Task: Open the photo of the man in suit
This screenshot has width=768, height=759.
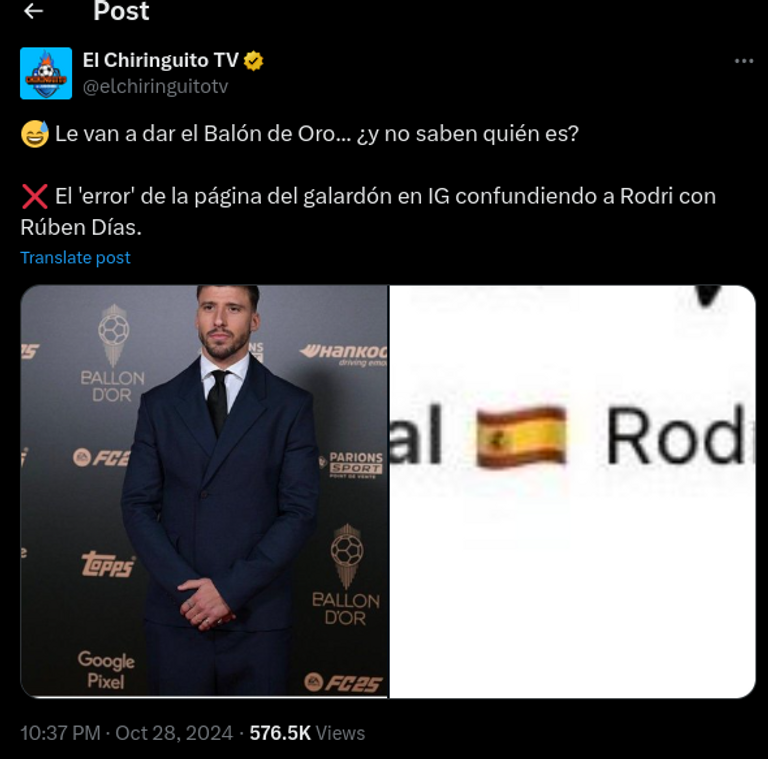Action: pos(204,490)
